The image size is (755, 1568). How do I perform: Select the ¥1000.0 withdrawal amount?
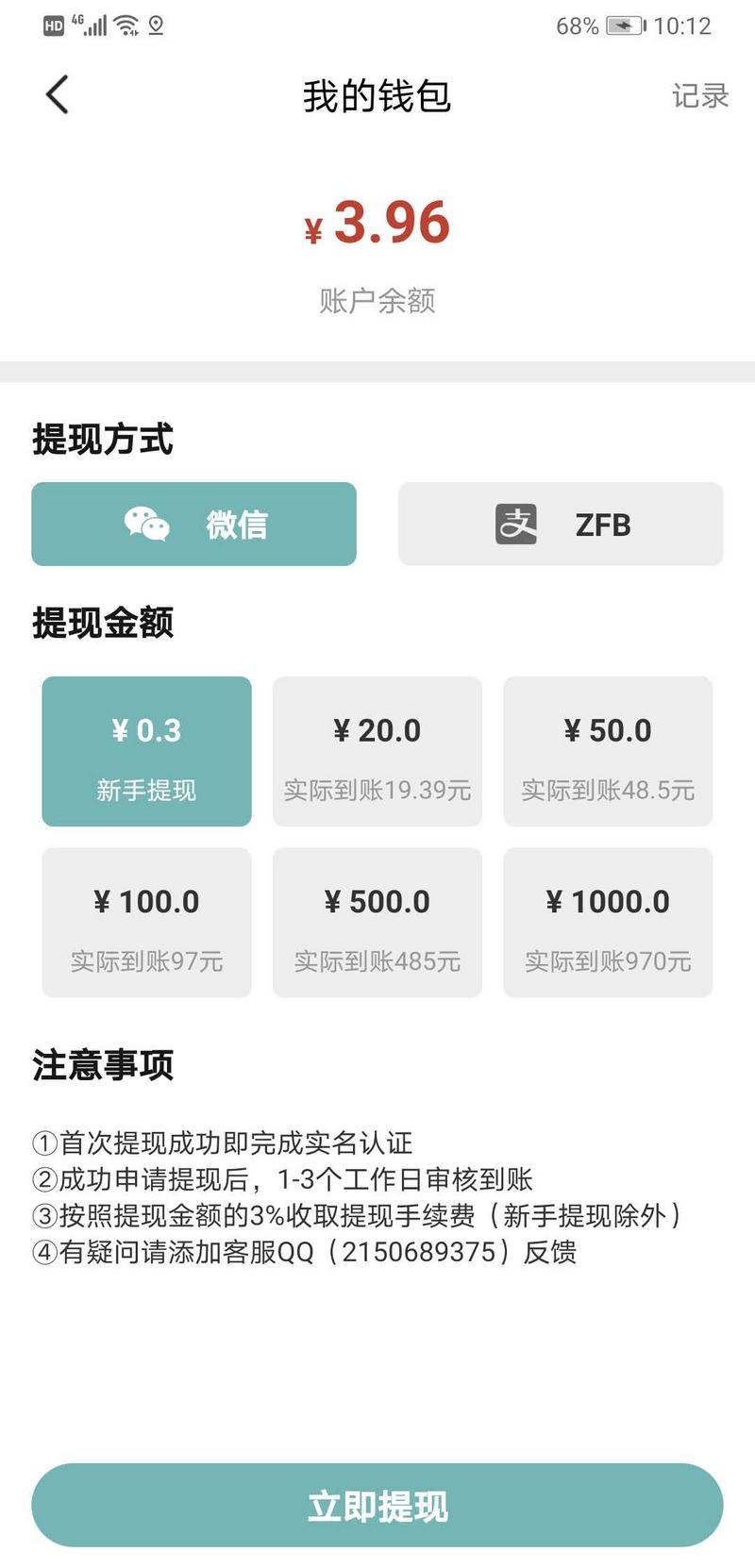pyautogui.click(x=607, y=922)
